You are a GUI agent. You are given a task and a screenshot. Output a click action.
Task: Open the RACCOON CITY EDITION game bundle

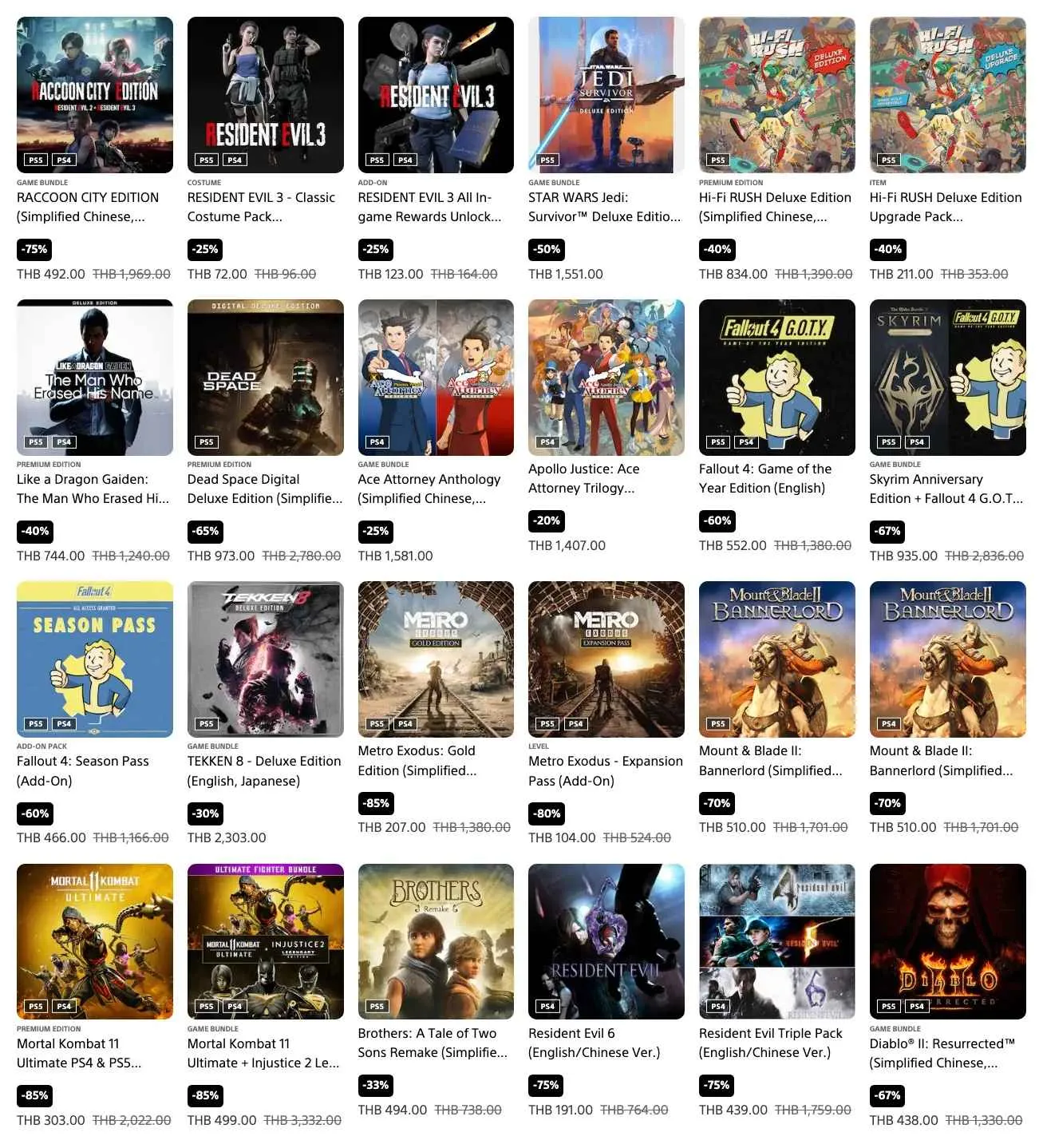click(x=94, y=95)
